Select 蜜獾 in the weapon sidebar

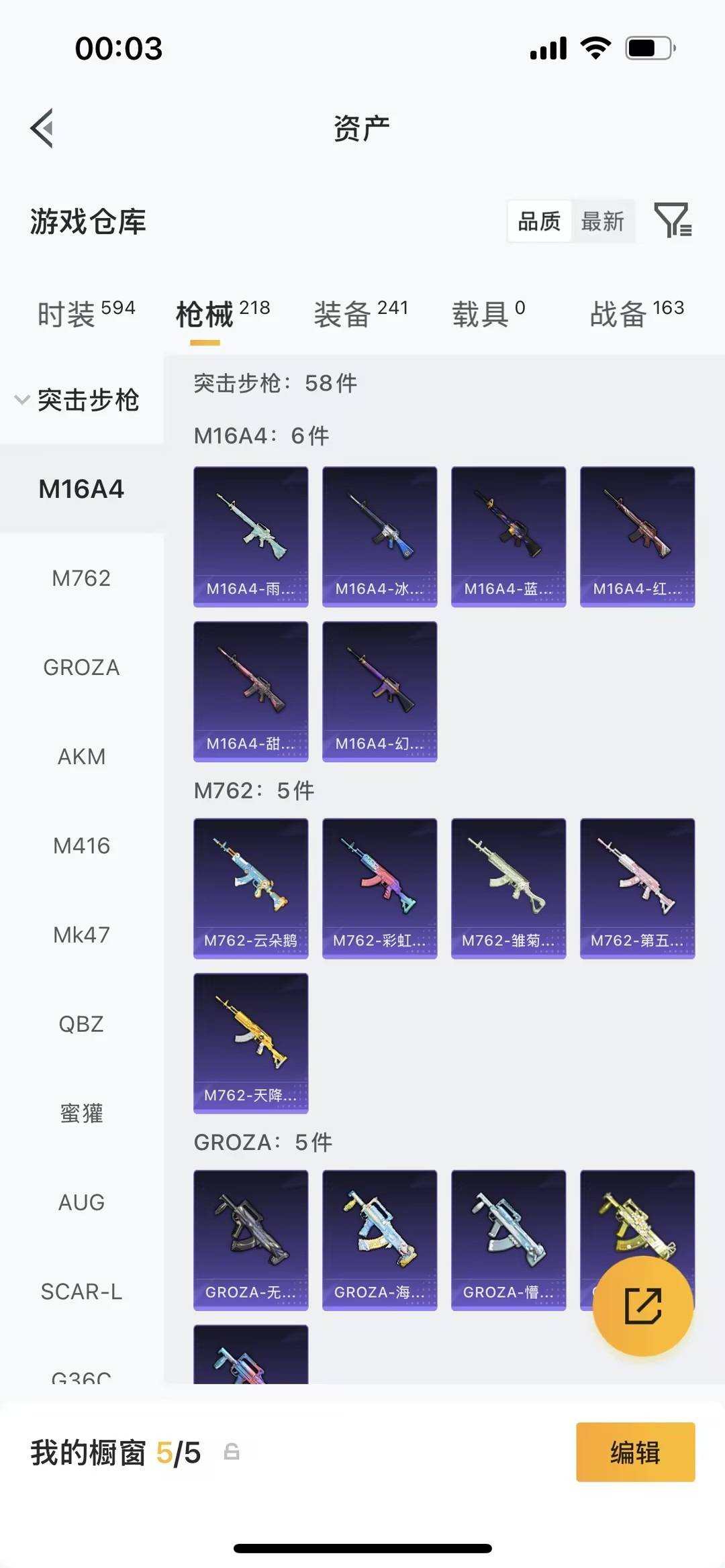click(81, 1113)
